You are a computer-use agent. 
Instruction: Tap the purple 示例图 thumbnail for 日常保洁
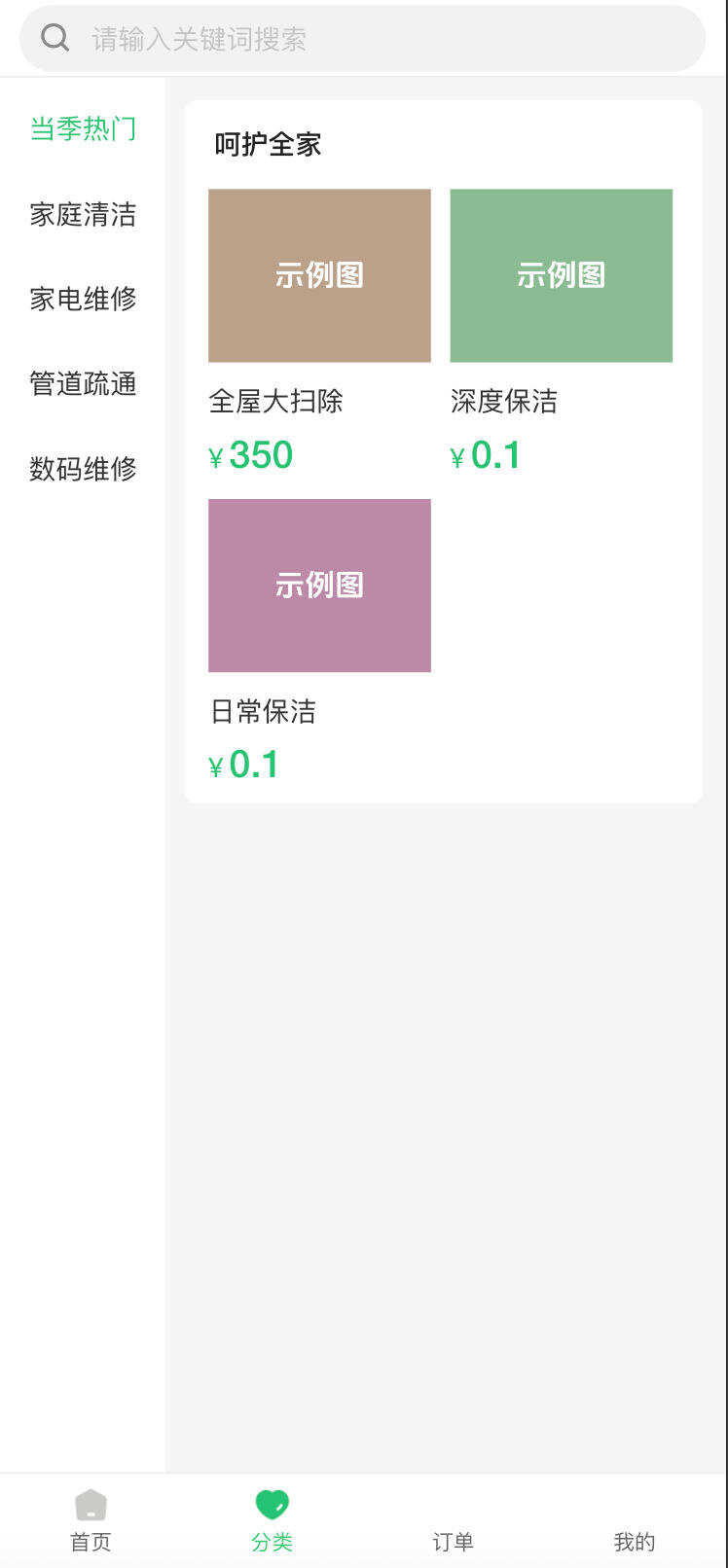pos(319,586)
